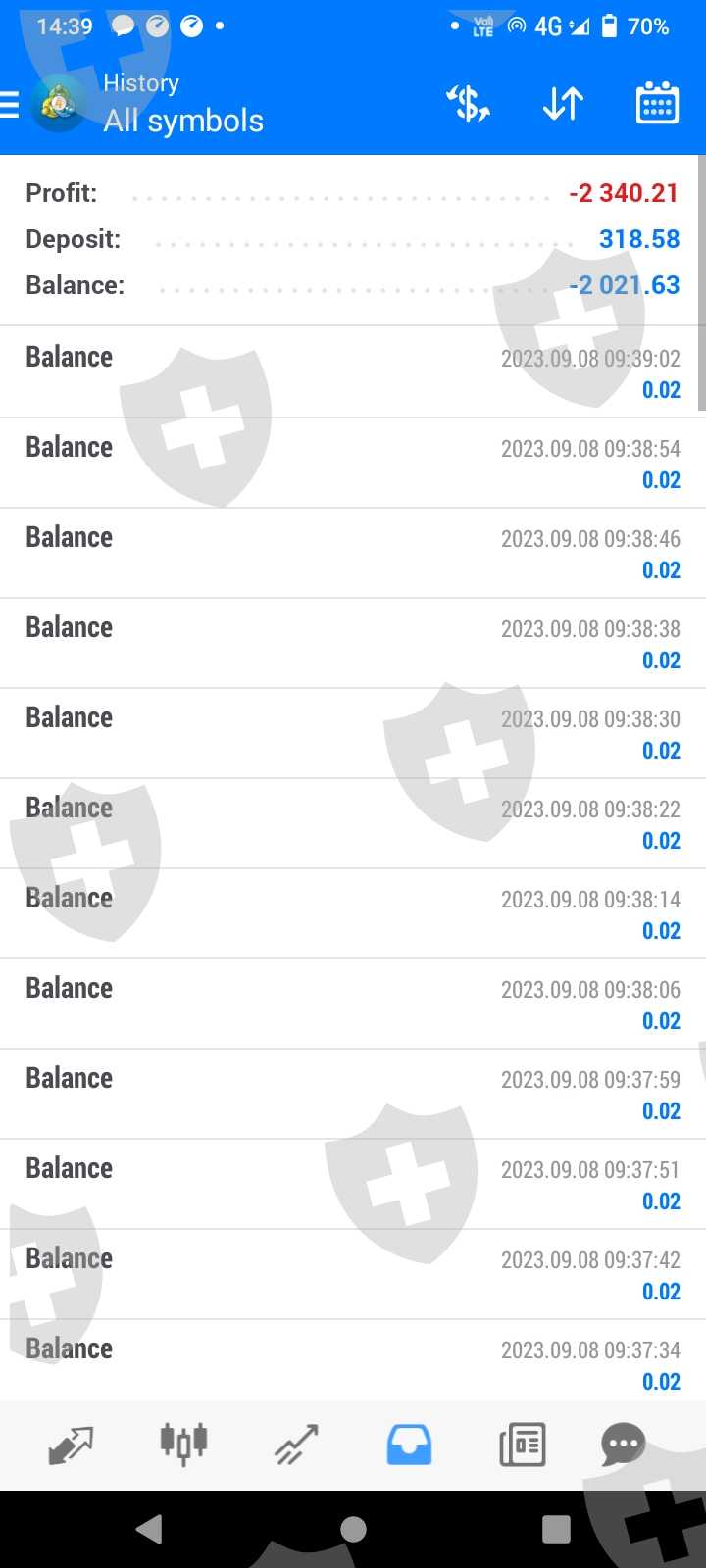Open the sort order options
706x1568 pixels.
click(x=563, y=104)
